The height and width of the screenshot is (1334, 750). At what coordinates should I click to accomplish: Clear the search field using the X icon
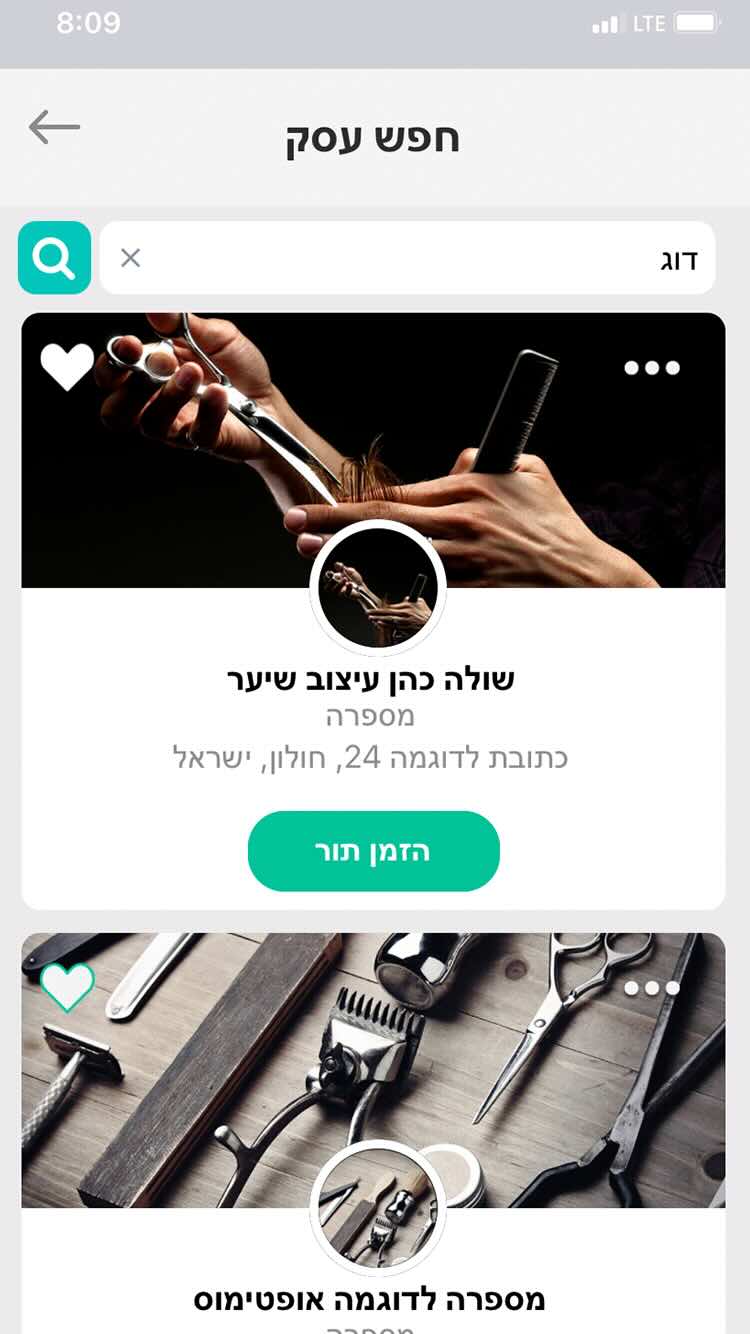click(x=129, y=258)
